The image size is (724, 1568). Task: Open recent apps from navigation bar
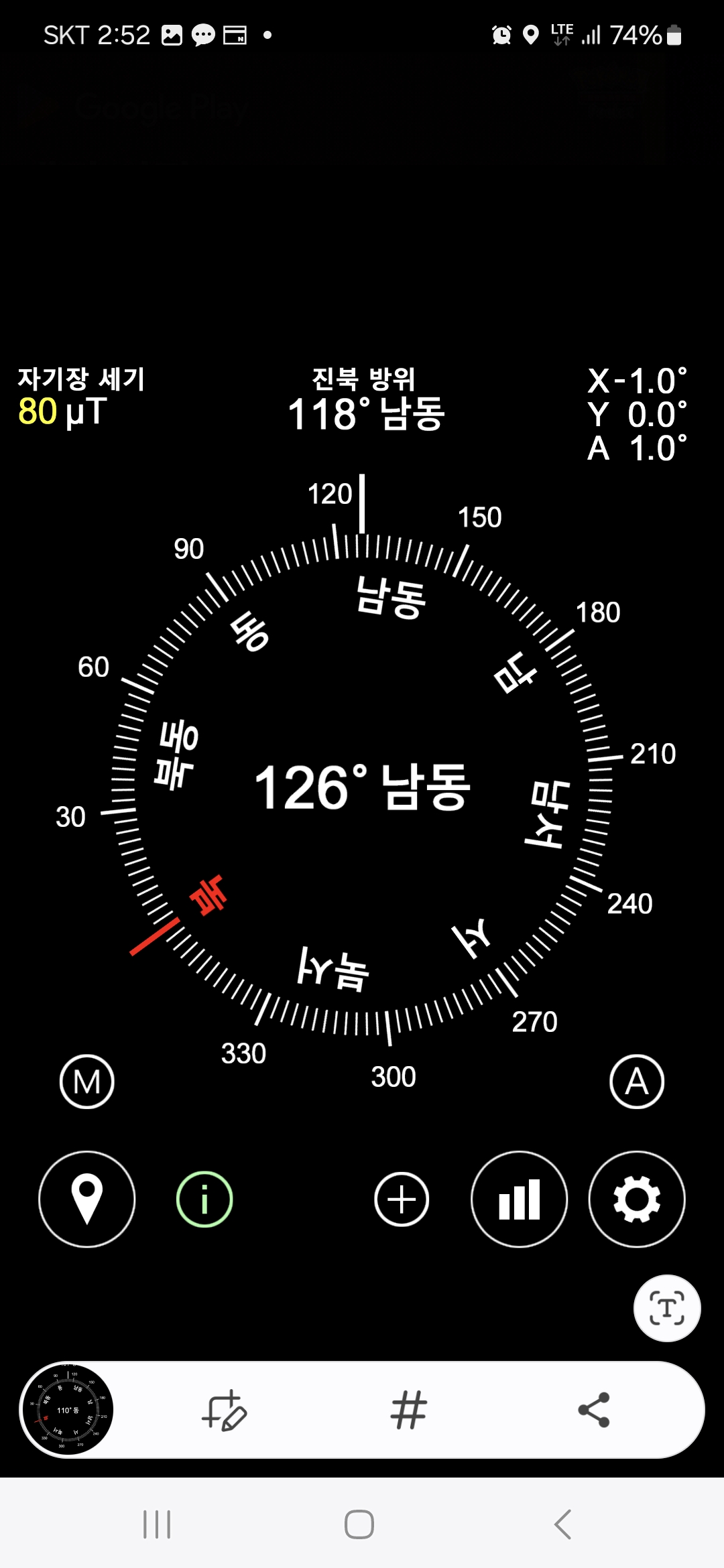click(157, 1524)
